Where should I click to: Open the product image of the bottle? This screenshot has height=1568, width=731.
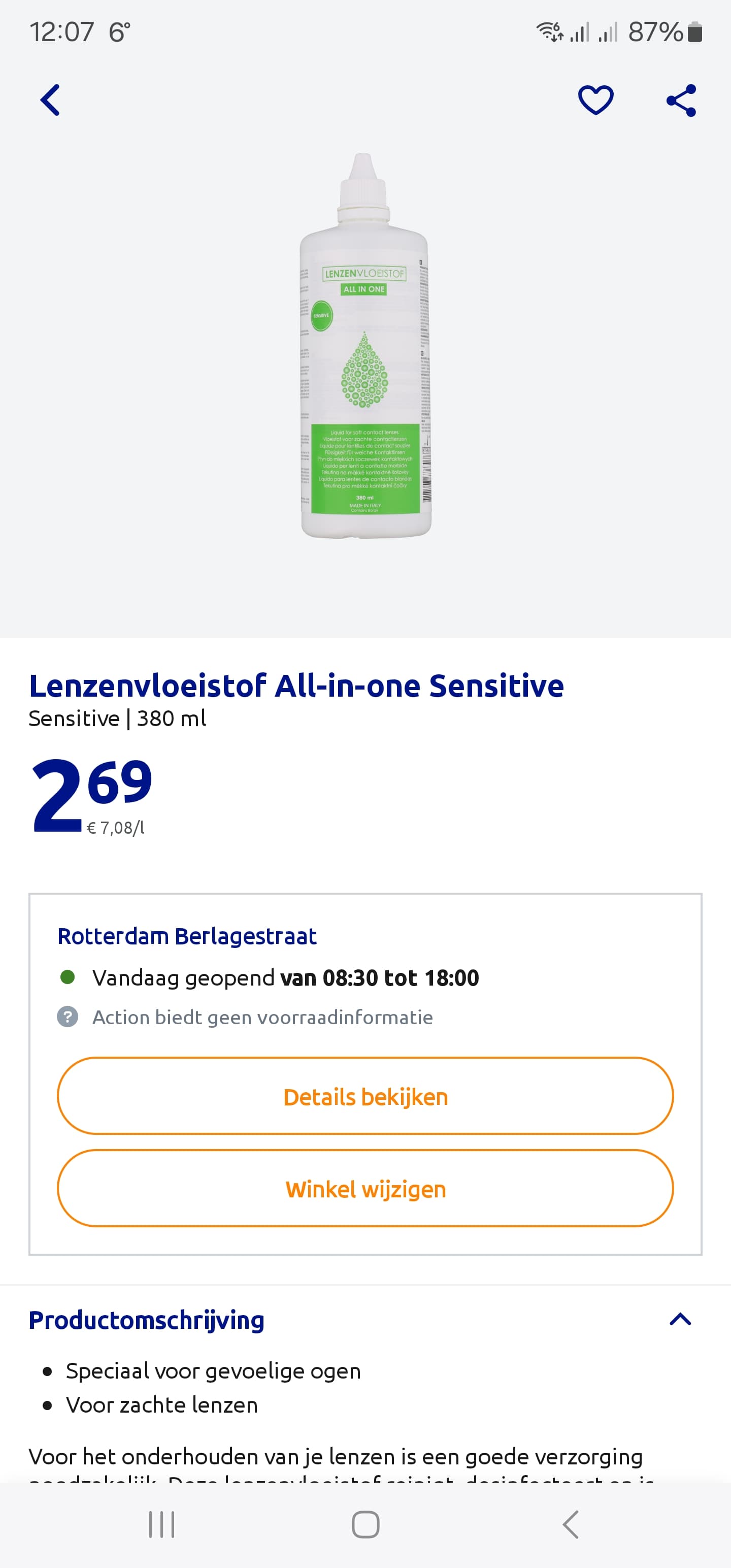[x=365, y=346]
